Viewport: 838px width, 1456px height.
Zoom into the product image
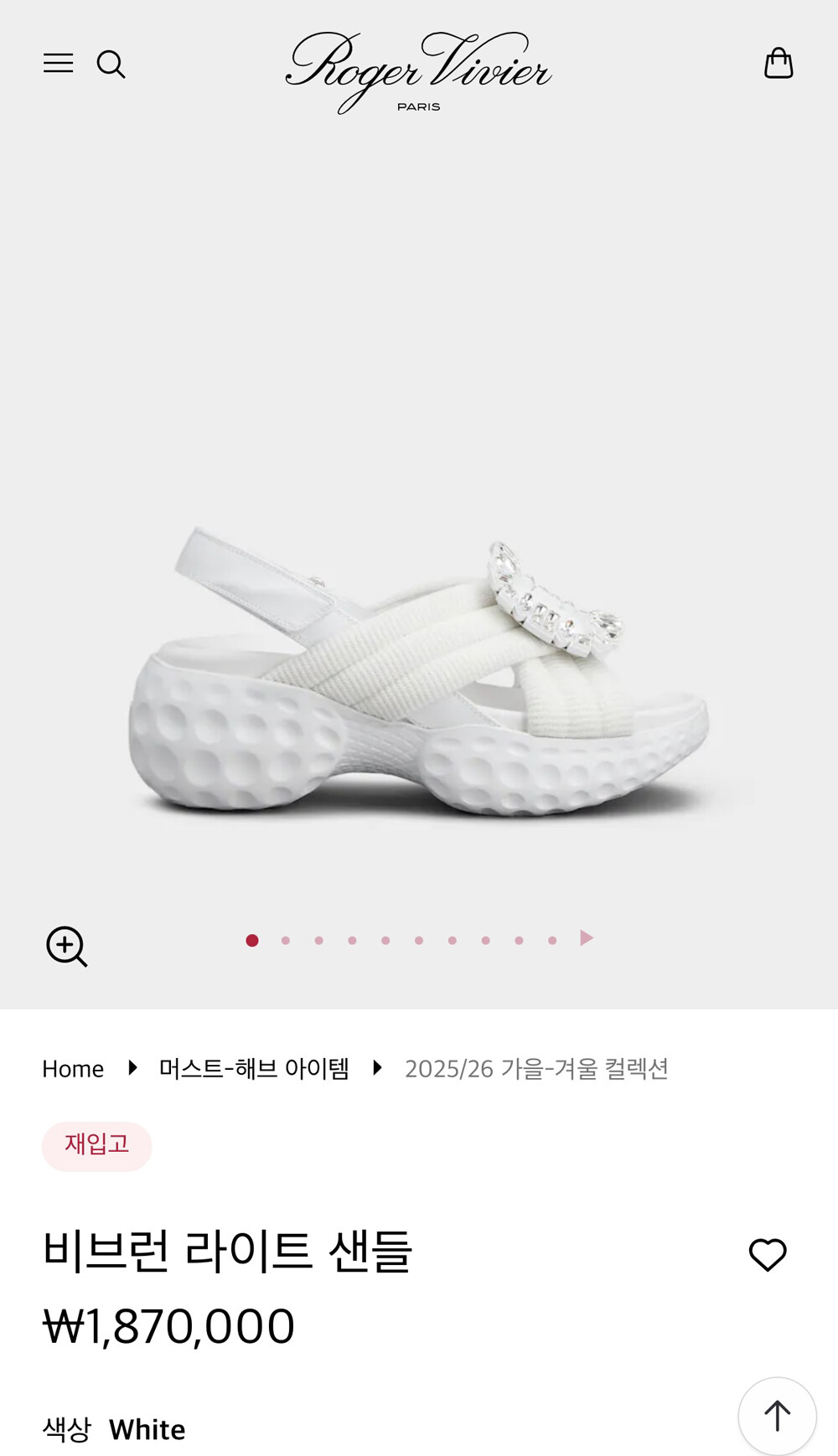click(66, 947)
